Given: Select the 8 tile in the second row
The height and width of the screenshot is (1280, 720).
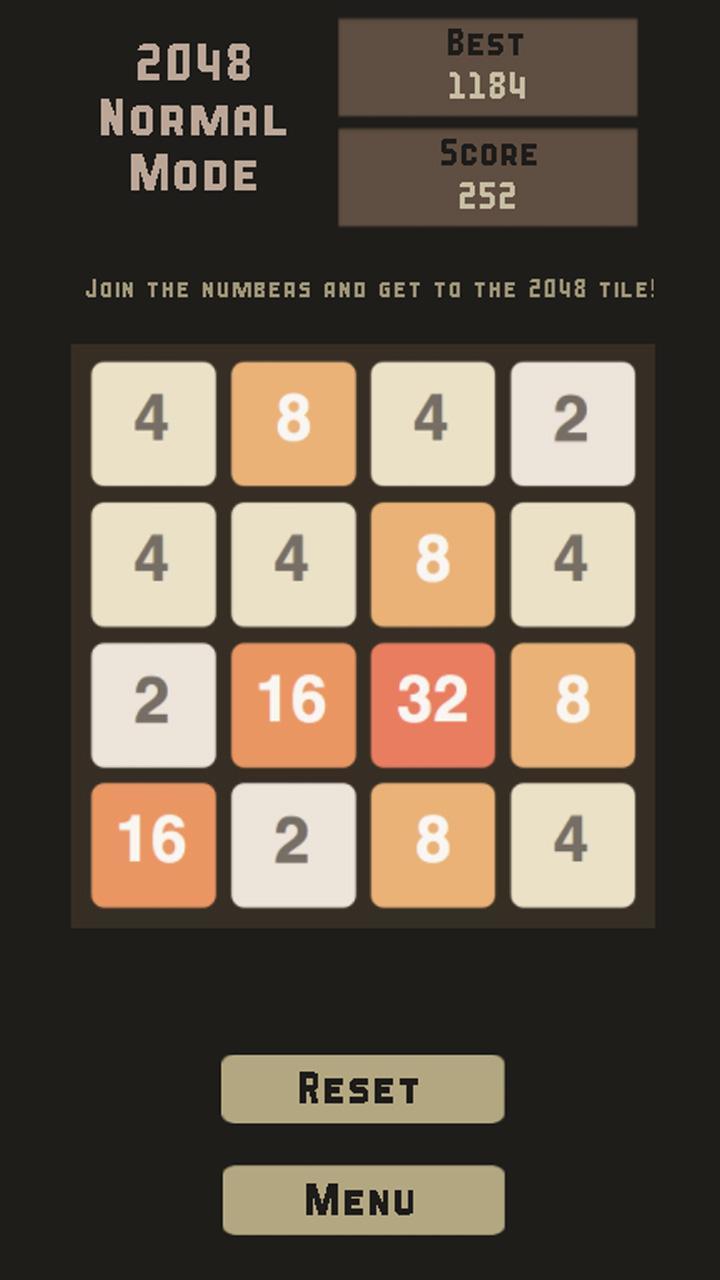Looking at the screenshot, I should tap(432, 563).
